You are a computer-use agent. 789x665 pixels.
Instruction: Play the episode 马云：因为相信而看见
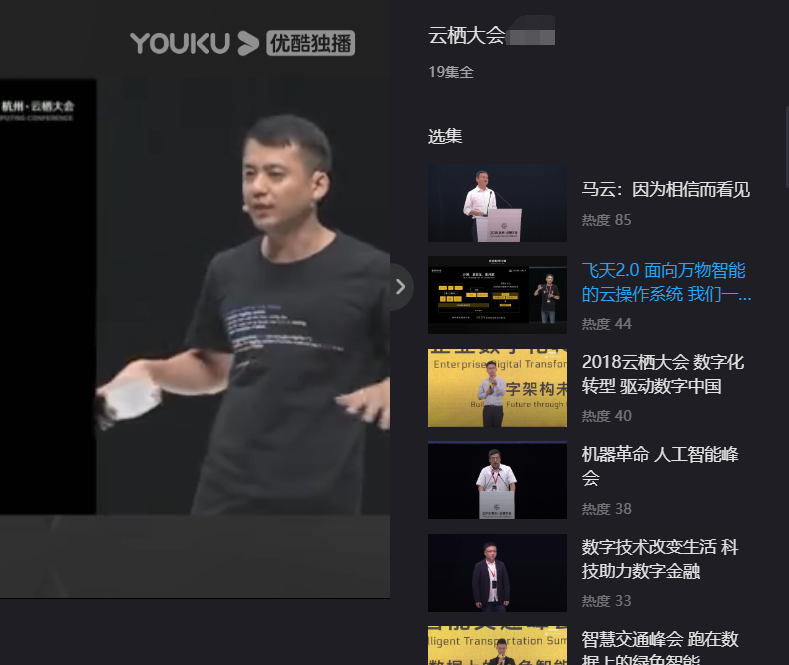click(x=665, y=190)
